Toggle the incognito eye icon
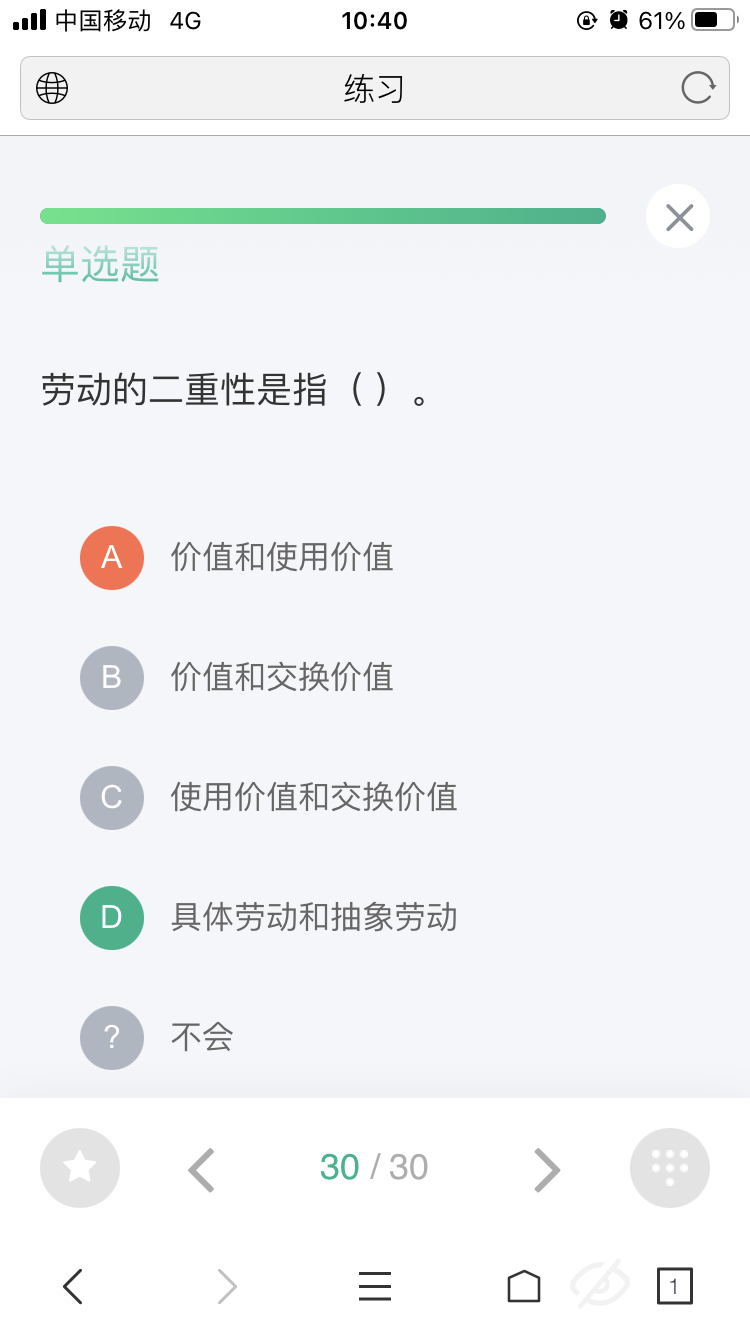 (600, 1285)
